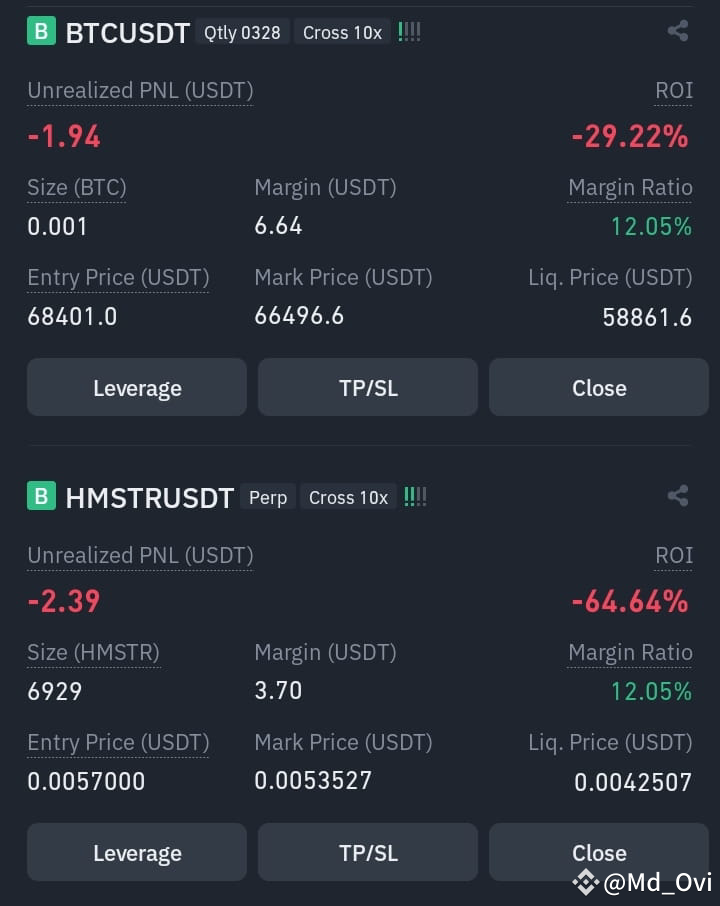Screen dimensions: 720x906
Task: Click the Margin Ratio label for HMSTRUSDT
Action: pos(630,652)
